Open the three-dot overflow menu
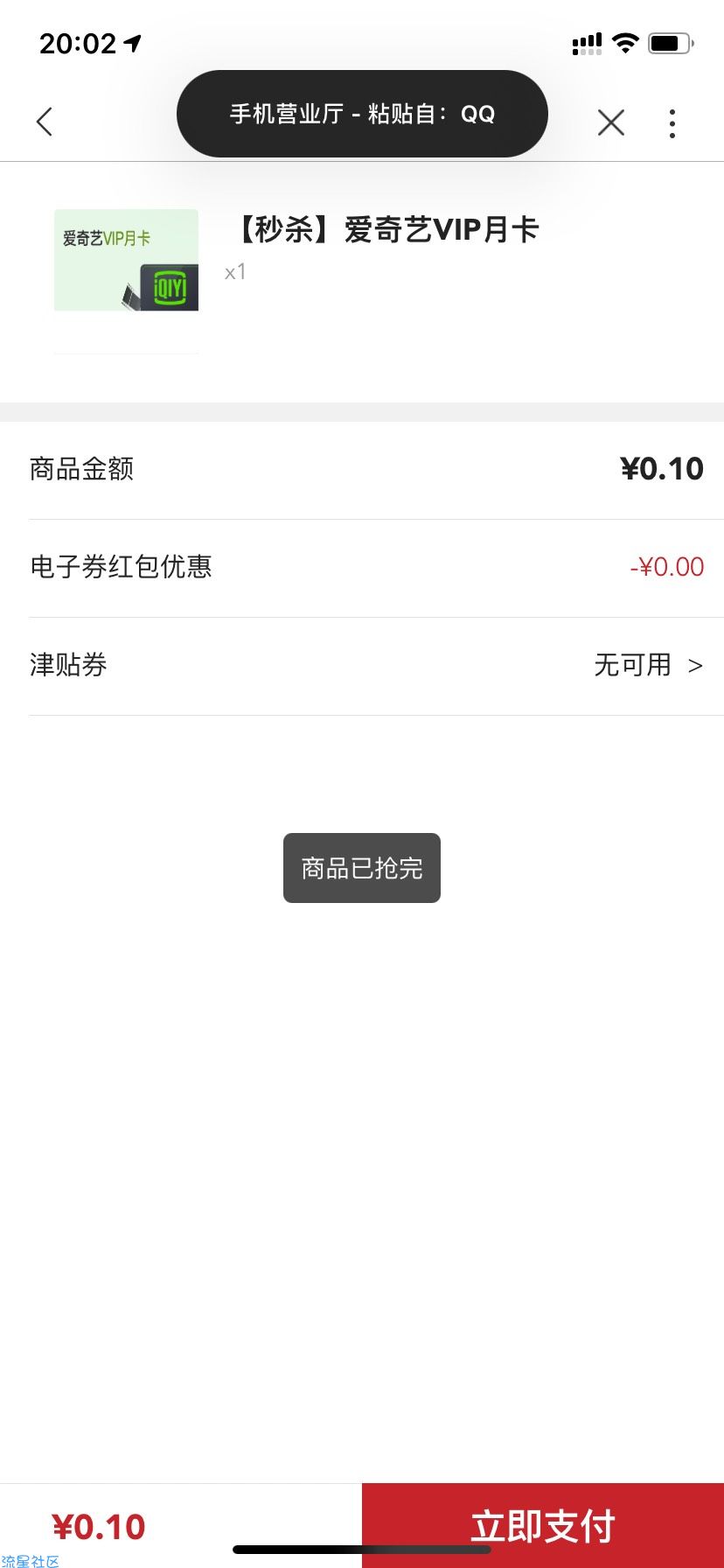This screenshot has height=1568, width=724. (x=672, y=123)
